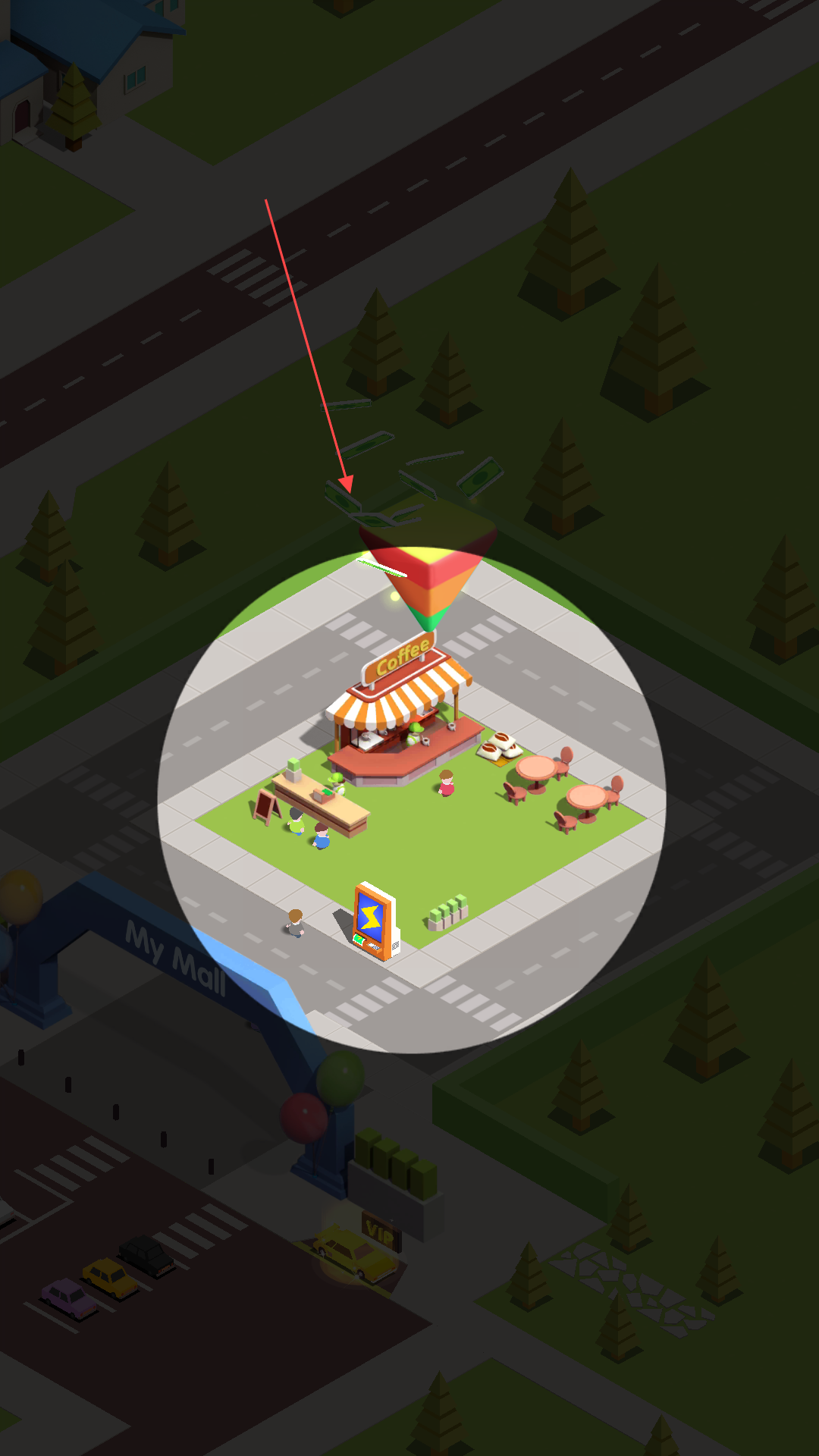
Task: Collect the green cash stack beside the kiosk
Action: pyautogui.click(x=448, y=912)
